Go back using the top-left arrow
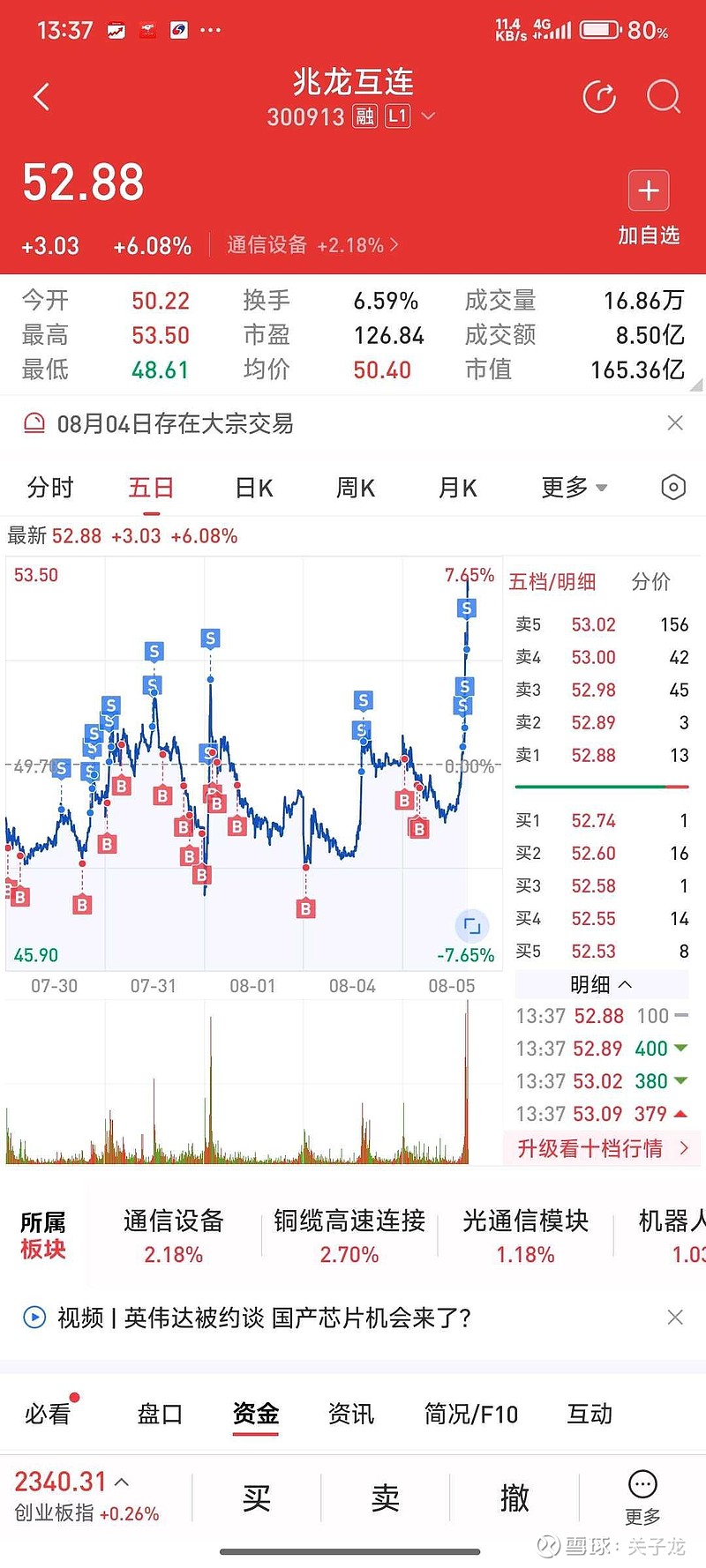 (41, 97)
